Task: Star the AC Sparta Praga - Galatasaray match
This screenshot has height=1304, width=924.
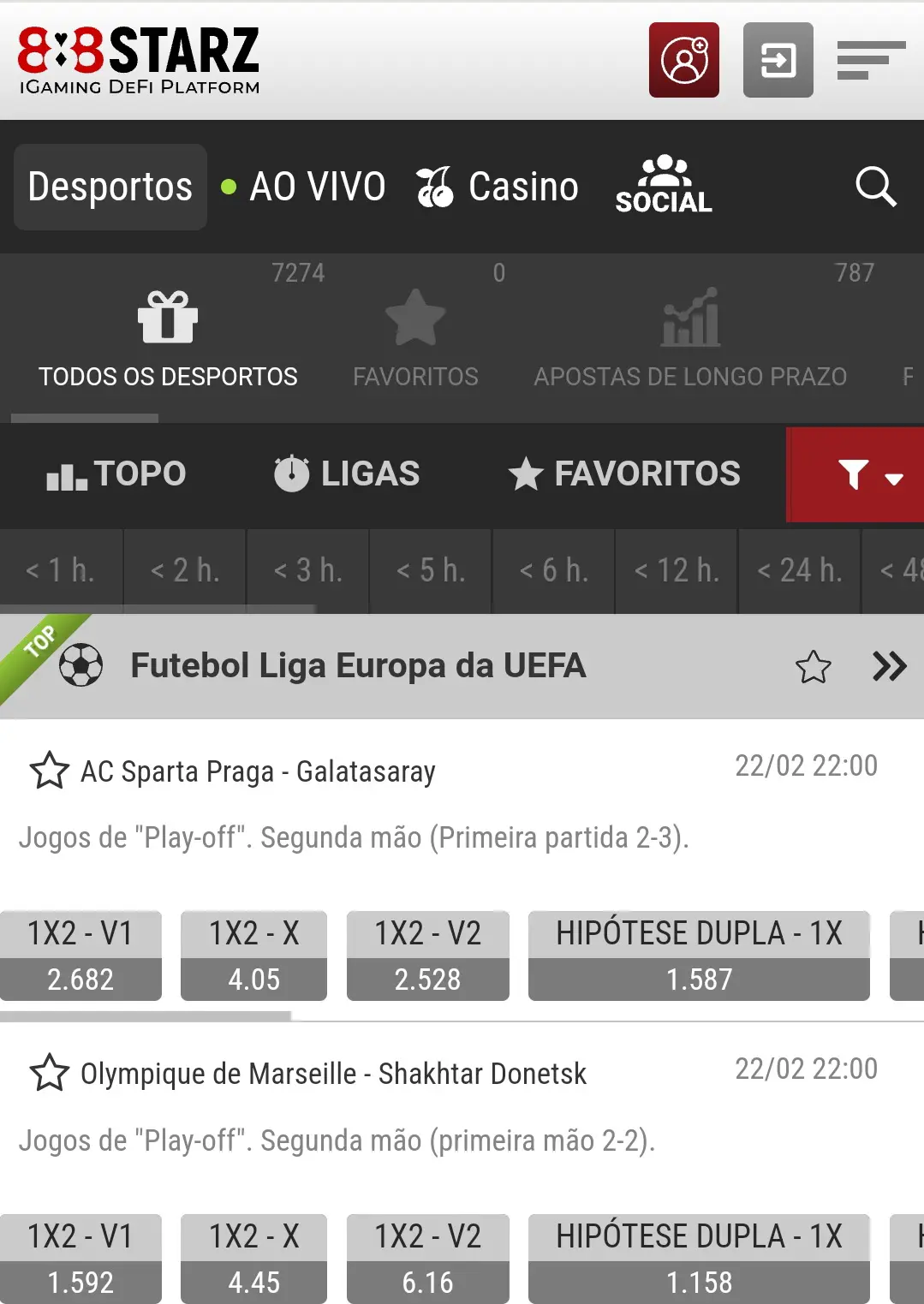Action: (x=49, y=771)
